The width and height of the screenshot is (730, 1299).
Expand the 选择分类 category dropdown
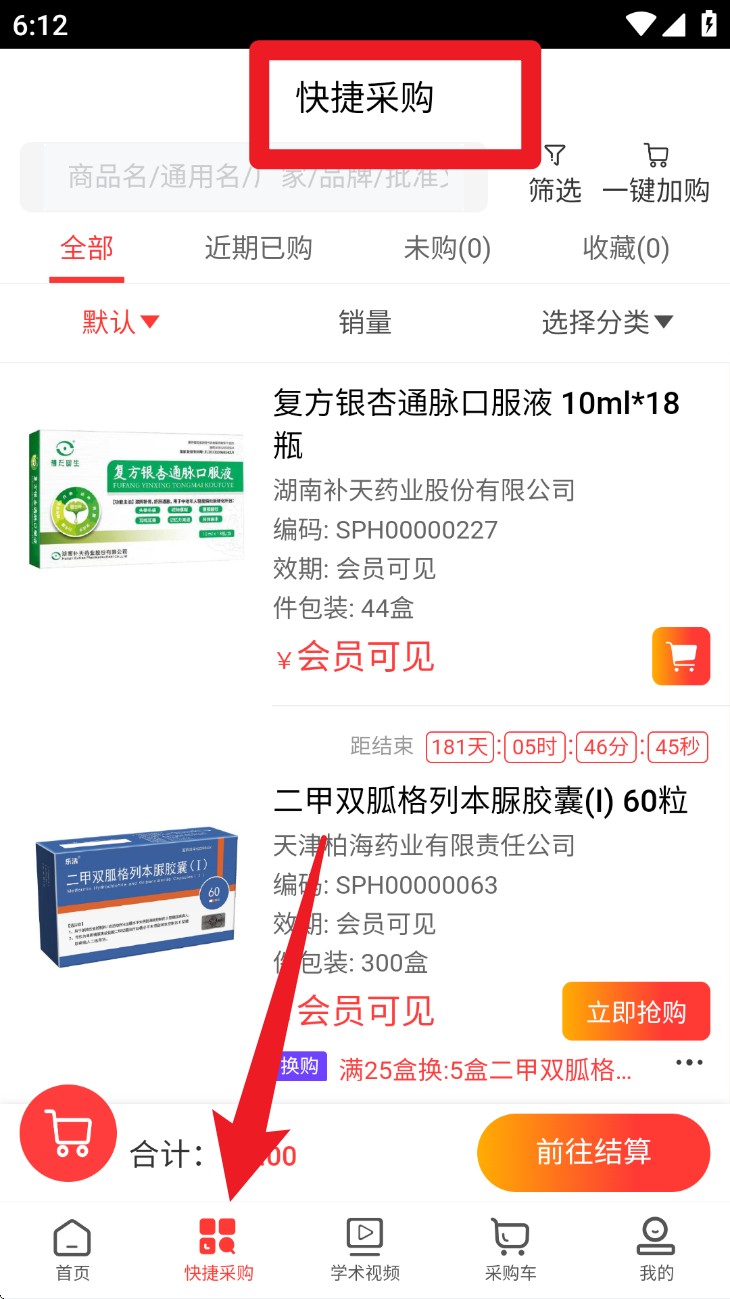click(x=607, y=322)
